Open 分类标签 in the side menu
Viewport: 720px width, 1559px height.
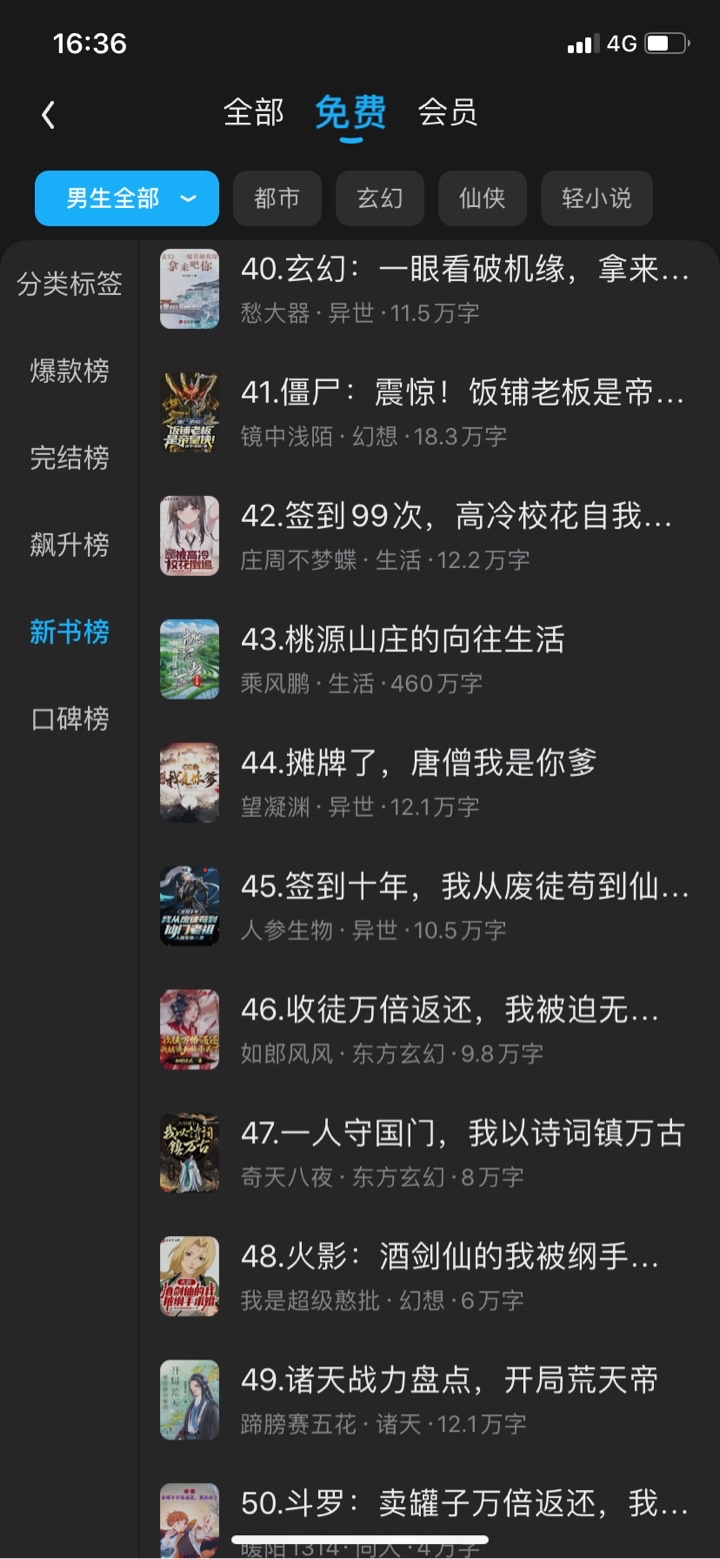[69, 284]
